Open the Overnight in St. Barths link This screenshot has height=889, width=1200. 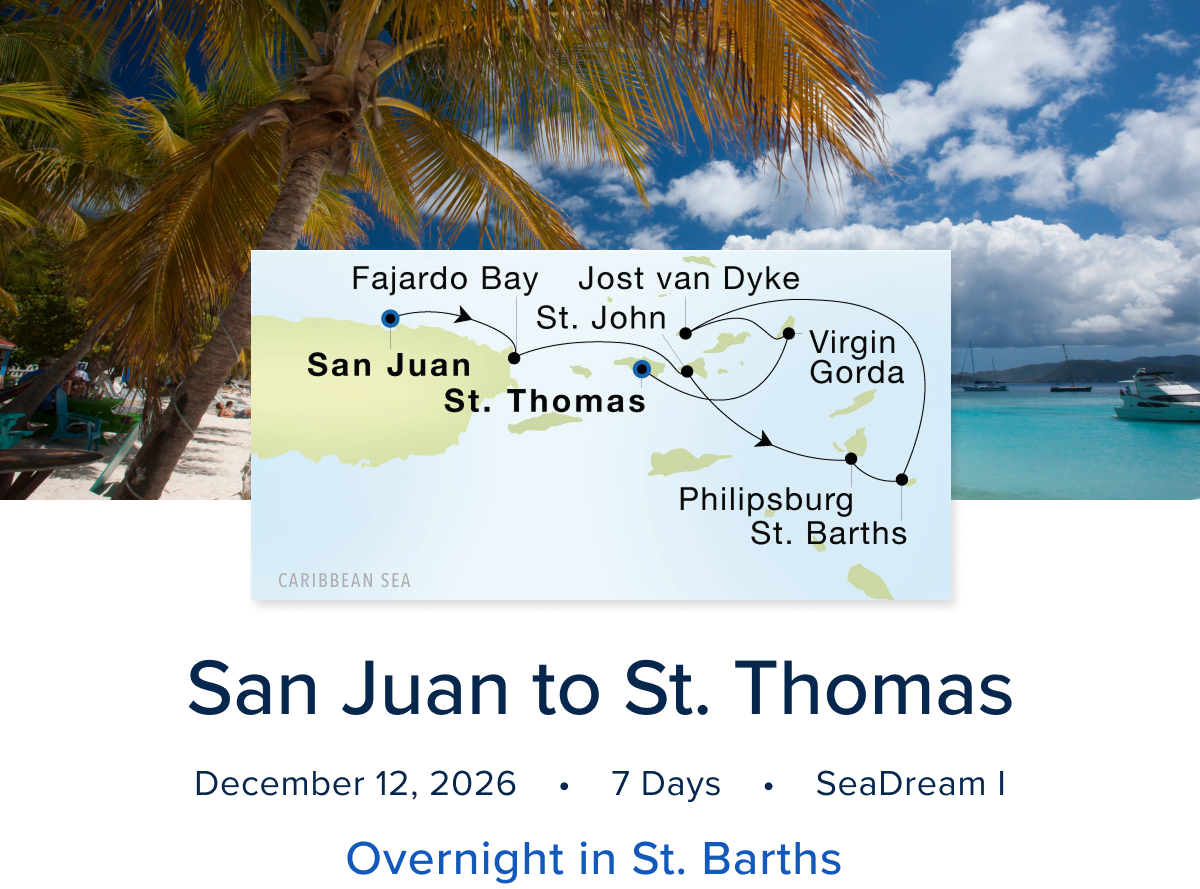pyautogui.click(x=594, y=858)
